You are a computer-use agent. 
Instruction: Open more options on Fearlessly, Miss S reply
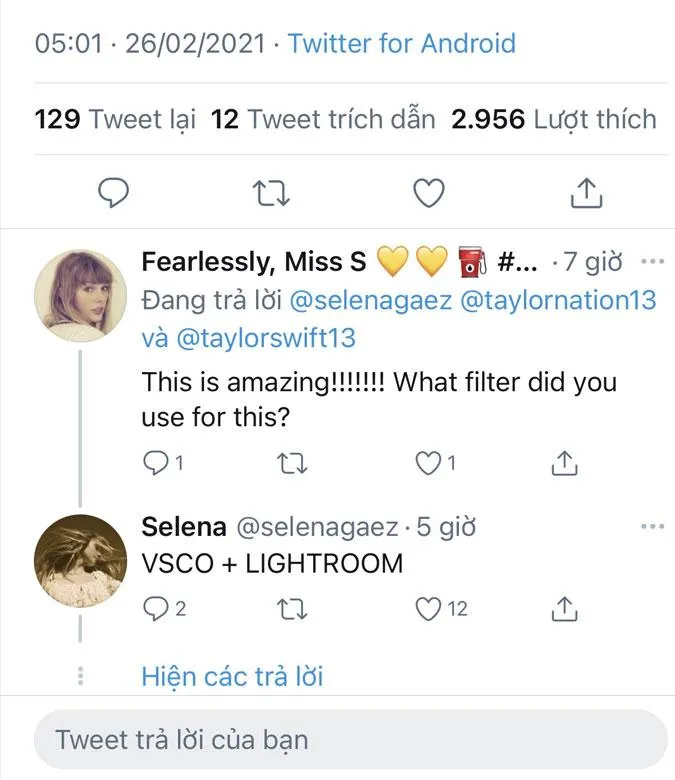(653, 261)
